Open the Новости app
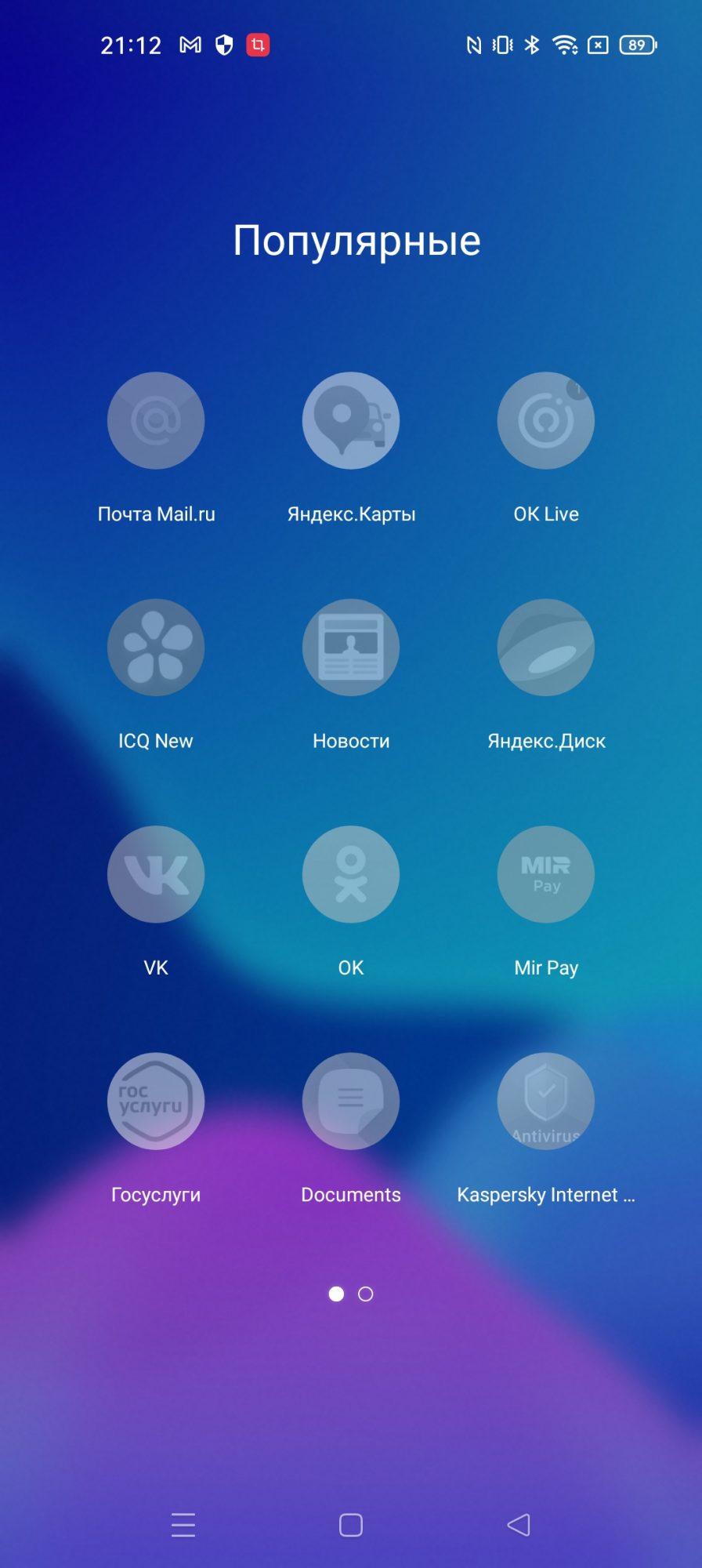Image resolution: width=702 pixels, height=1568 pixels. coord(351,648)
